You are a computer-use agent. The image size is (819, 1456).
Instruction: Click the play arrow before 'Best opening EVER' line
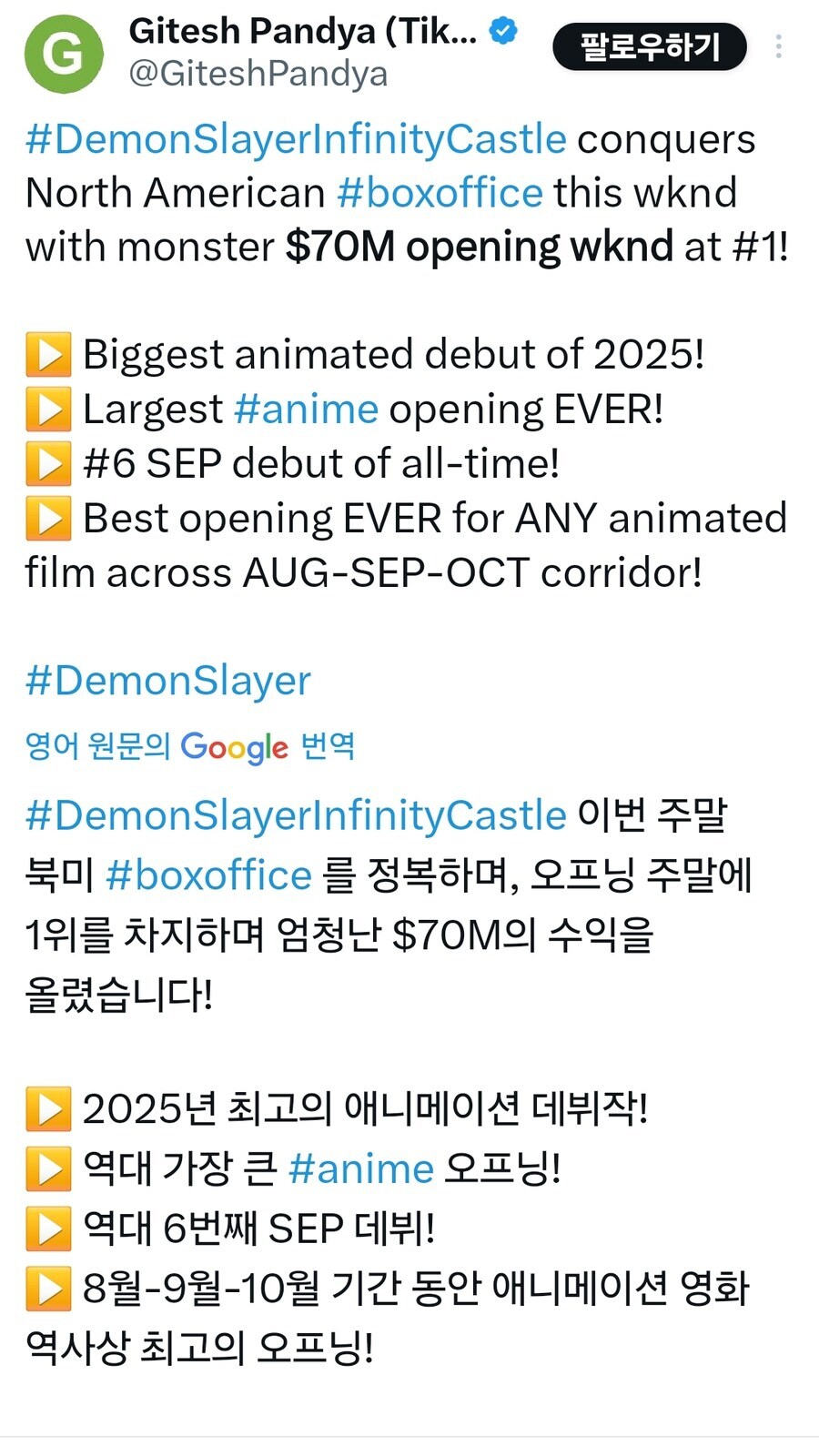(x=48, y=519)
